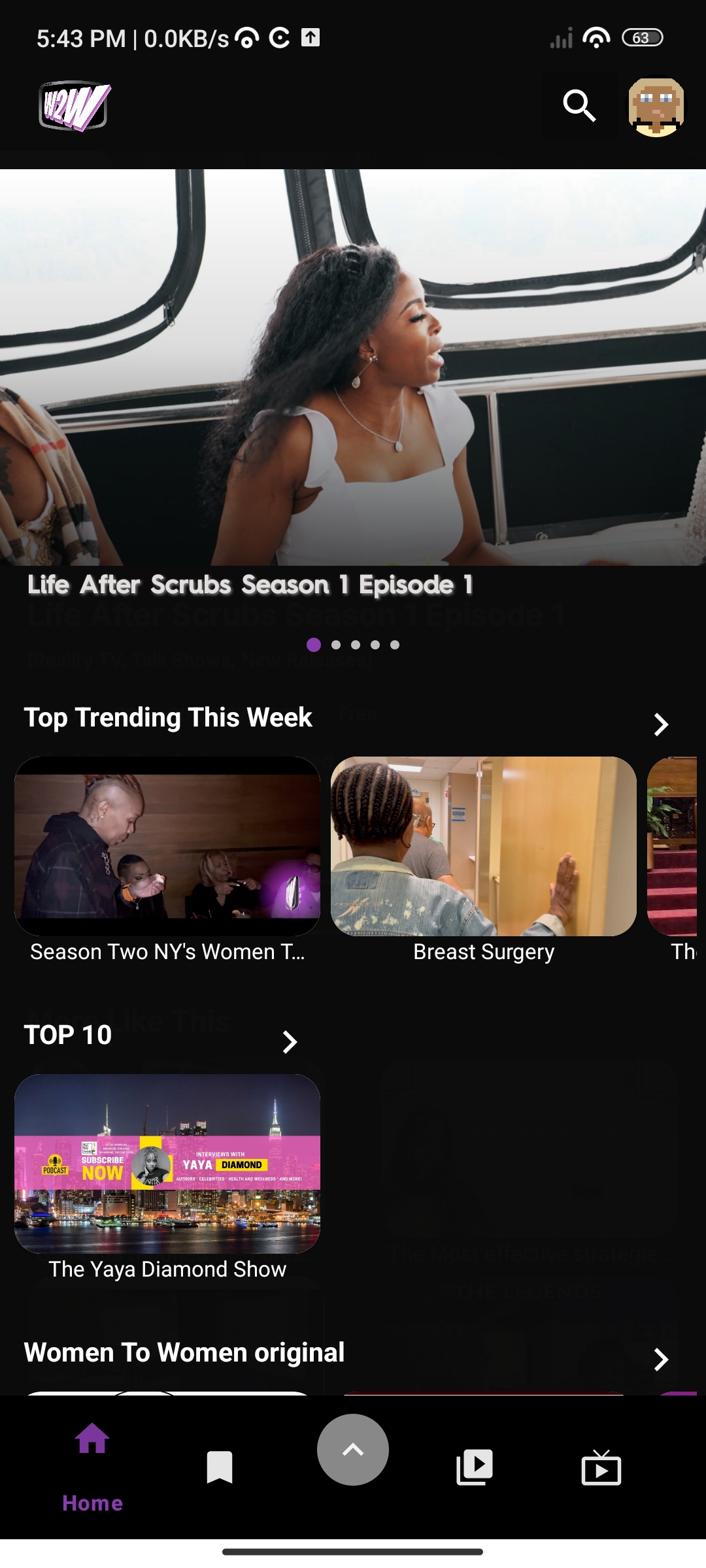Open Life After Scrubs Season 1 Episode 1 banner
The width and height of the screenshot is (706, 1568).
coord(353,367)
